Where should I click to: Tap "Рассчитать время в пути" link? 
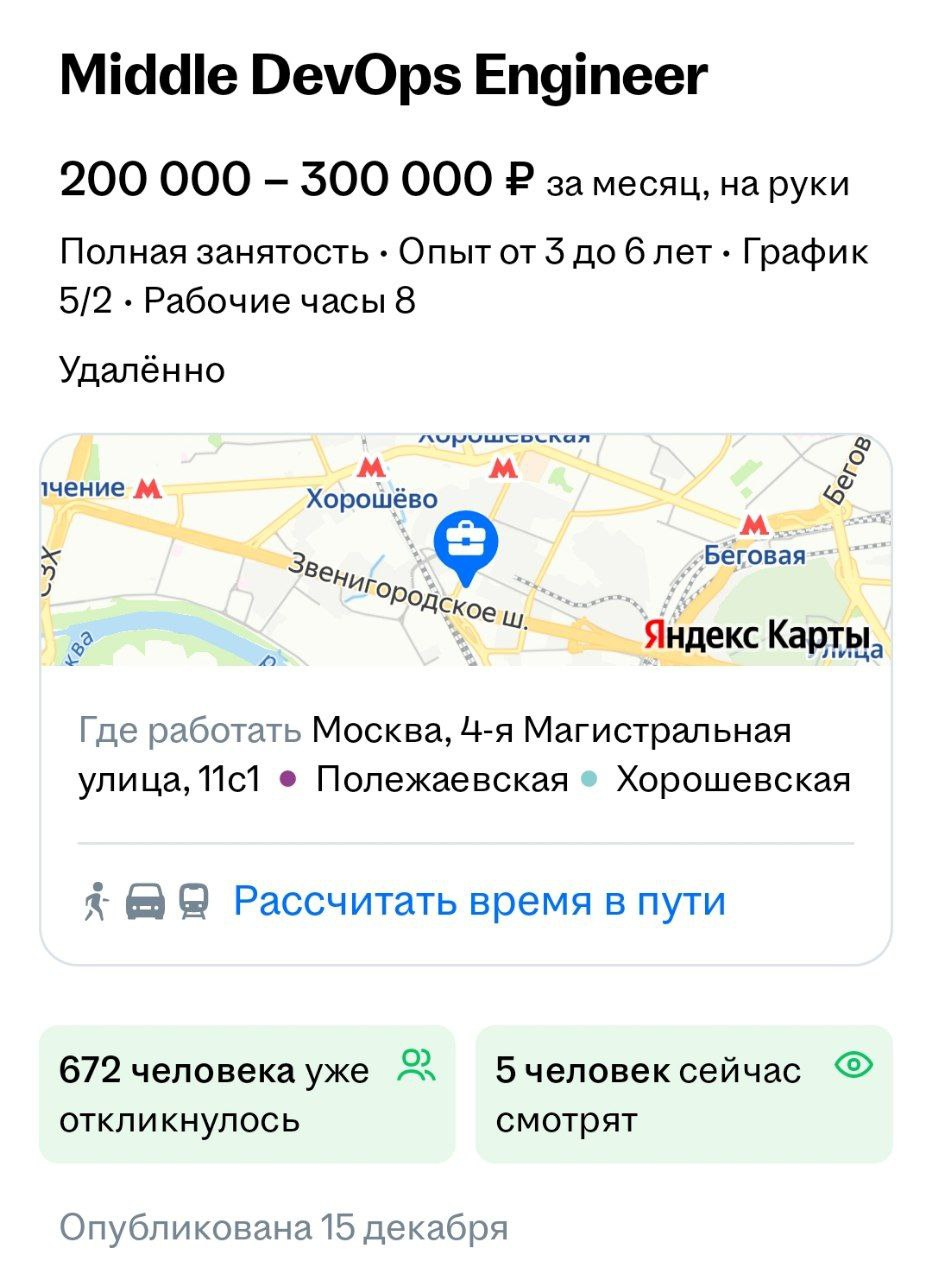click(x=479, y=901)
